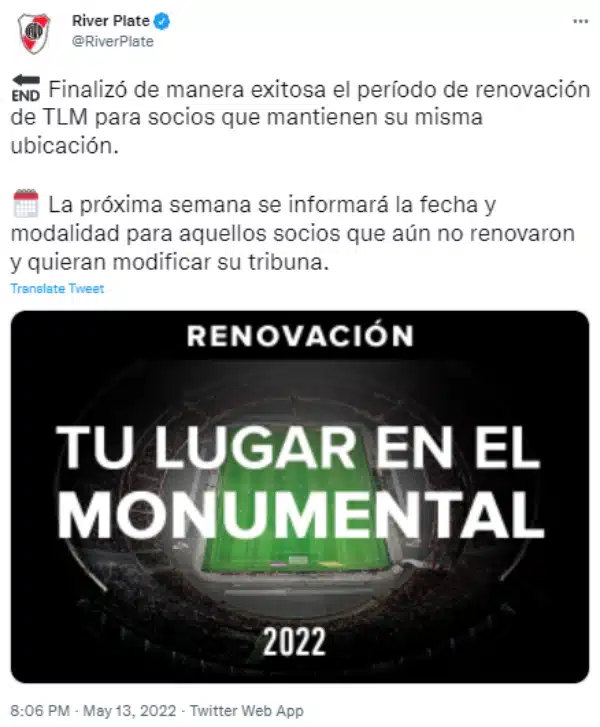Open the tweet's overflow menu

pyautogui.click(x=580, y=21)
